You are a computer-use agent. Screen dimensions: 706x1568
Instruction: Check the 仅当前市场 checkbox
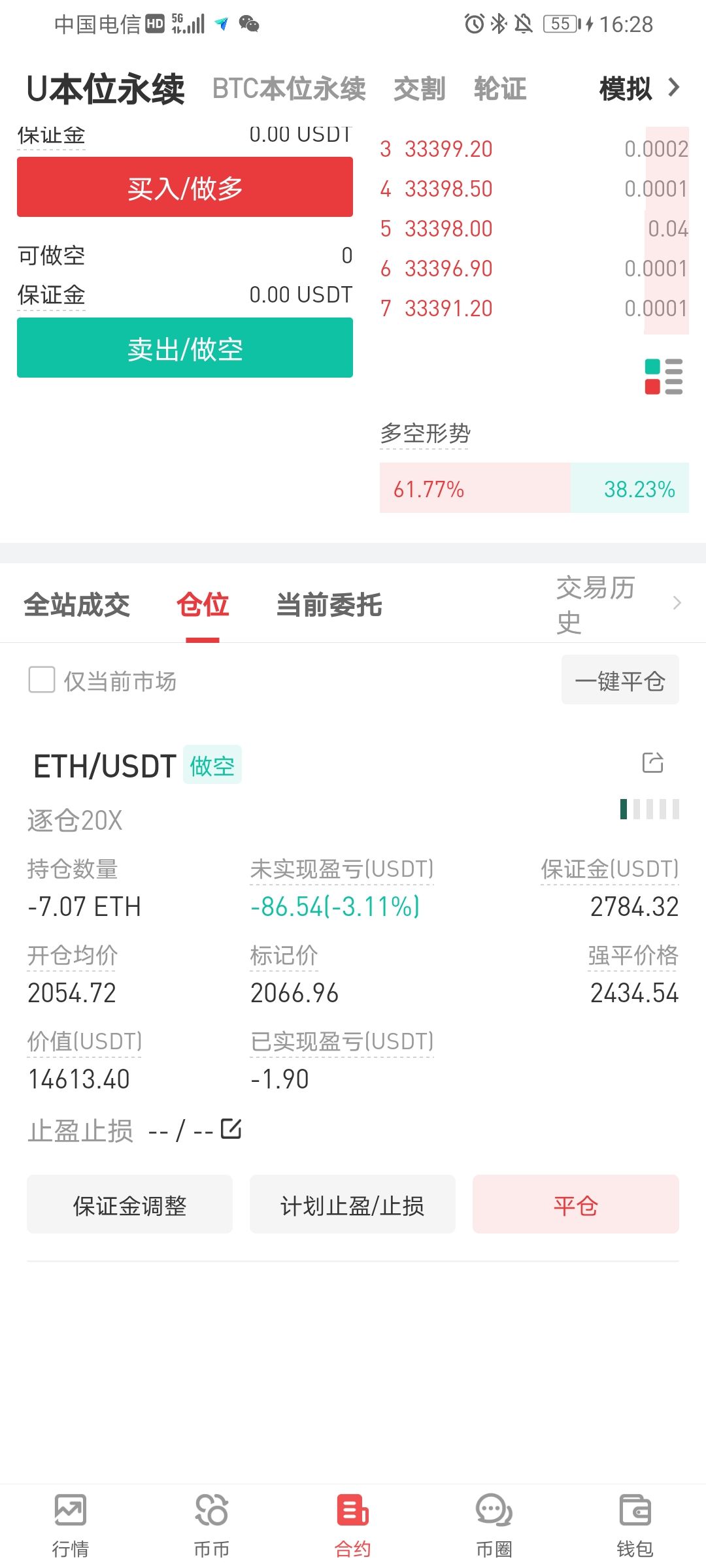[42, 679]
